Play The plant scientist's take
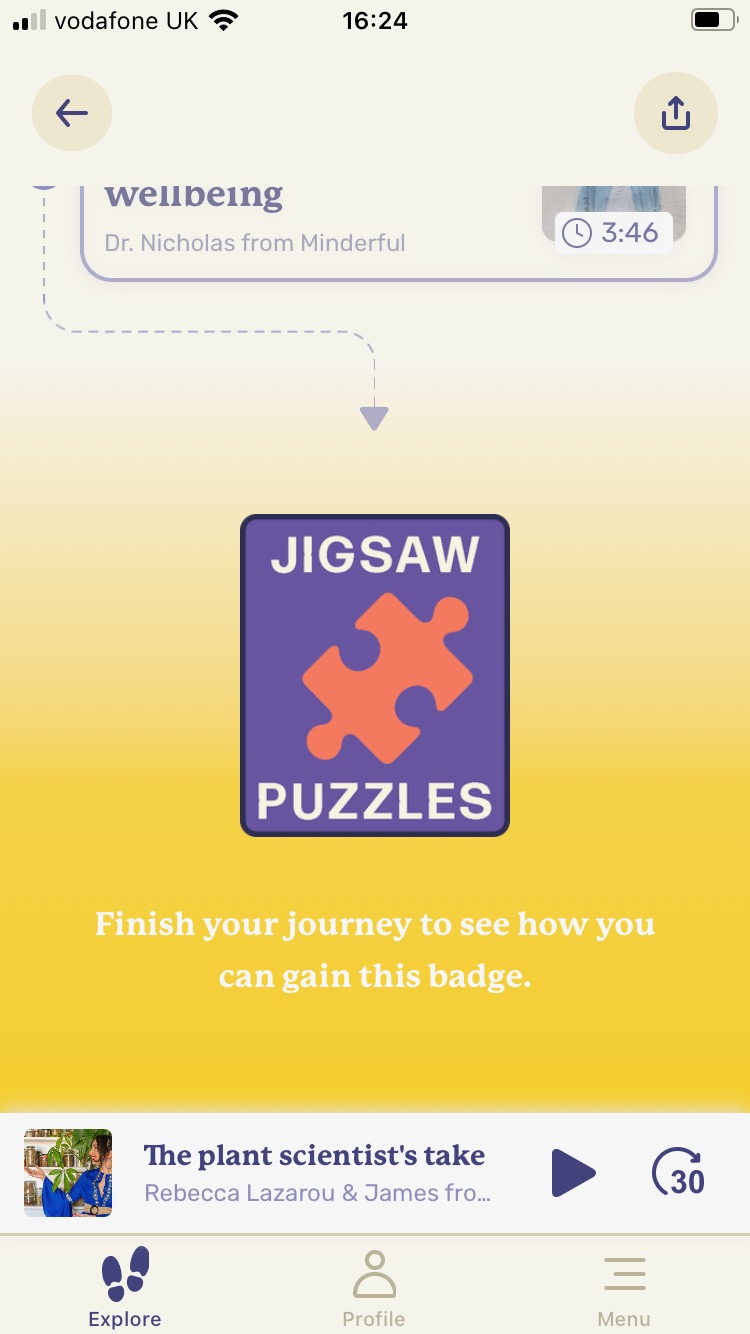 tap(573, 1172)
